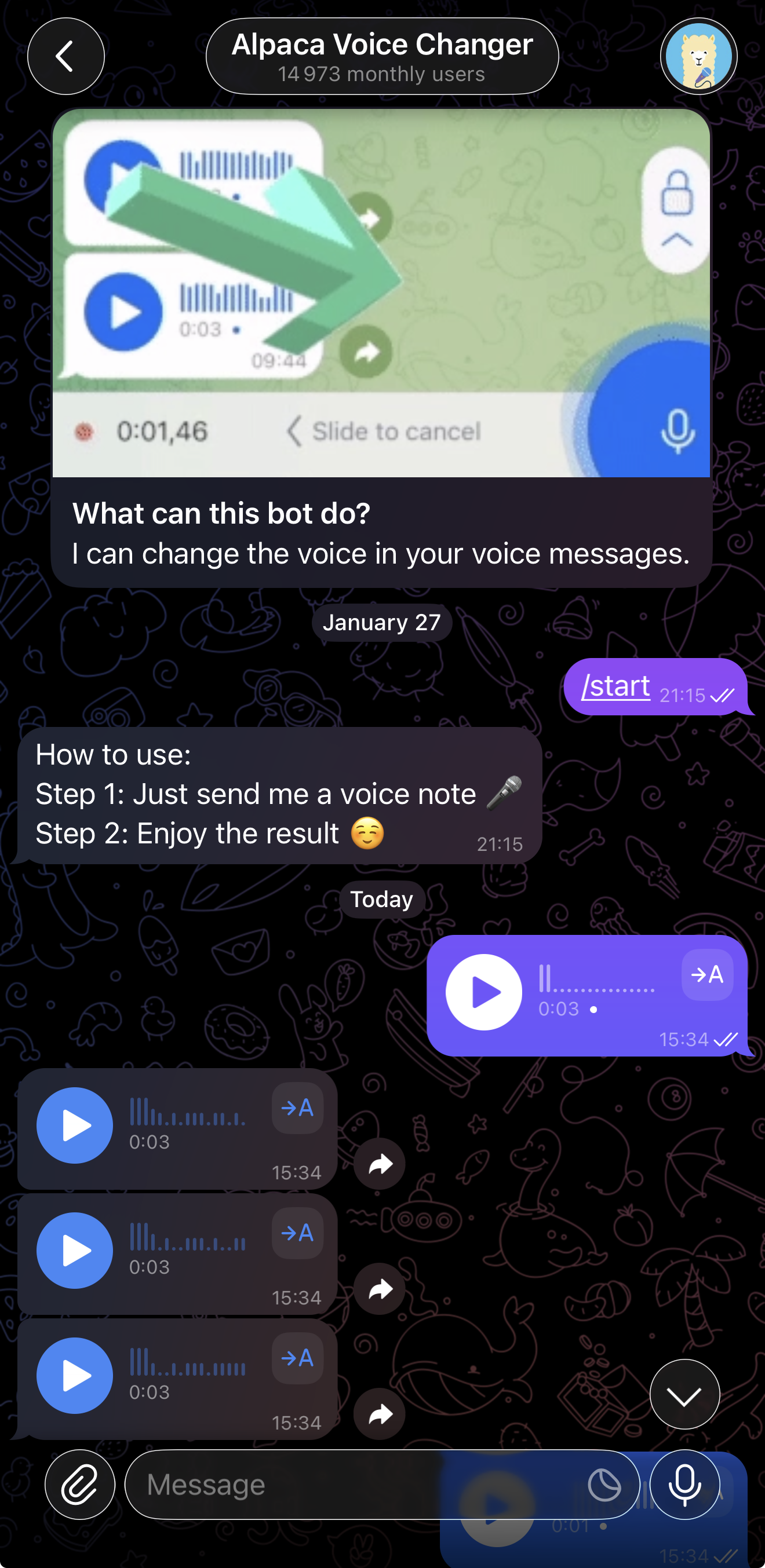
Task: Tap the scroll-to-bottom chevron
Action: (684, 1394)
